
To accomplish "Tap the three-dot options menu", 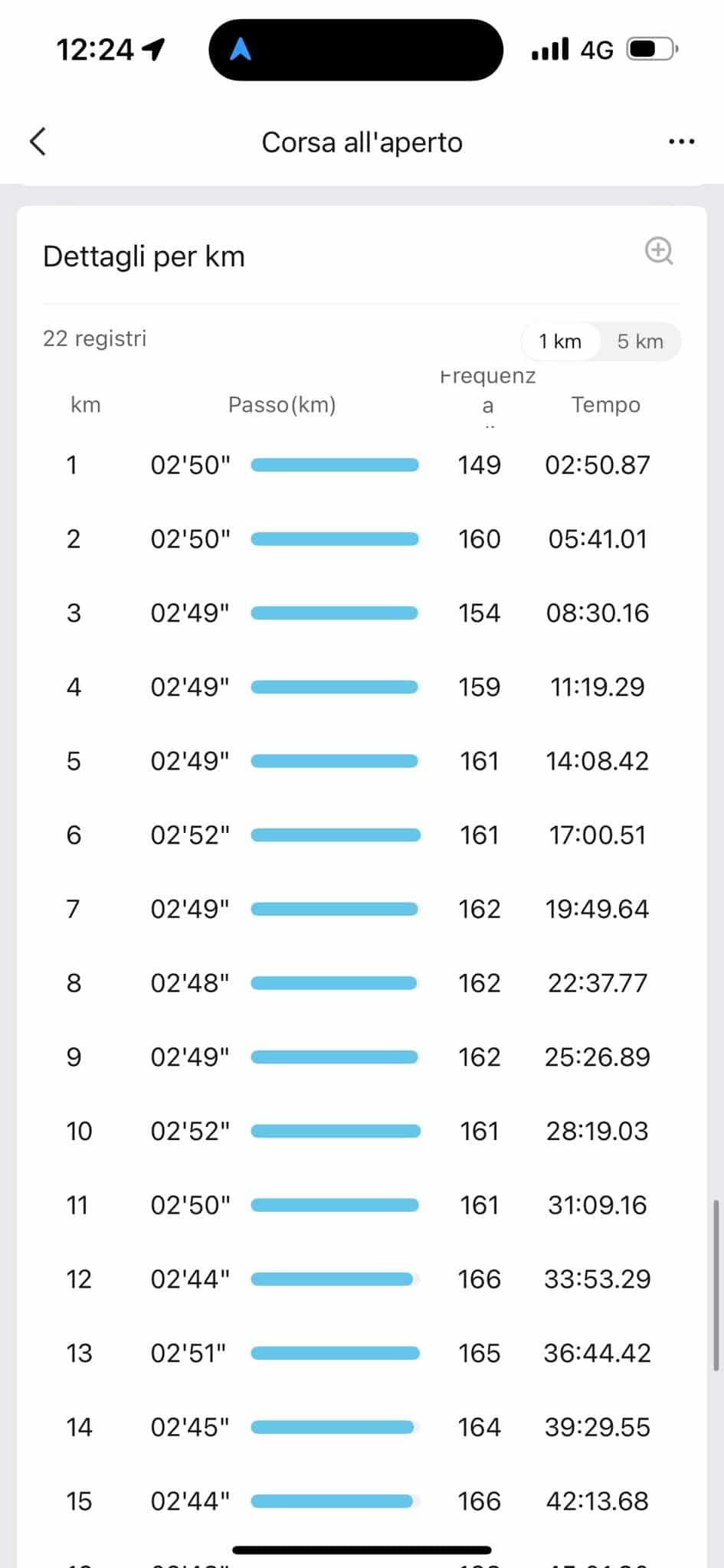I will pos(681,142).
